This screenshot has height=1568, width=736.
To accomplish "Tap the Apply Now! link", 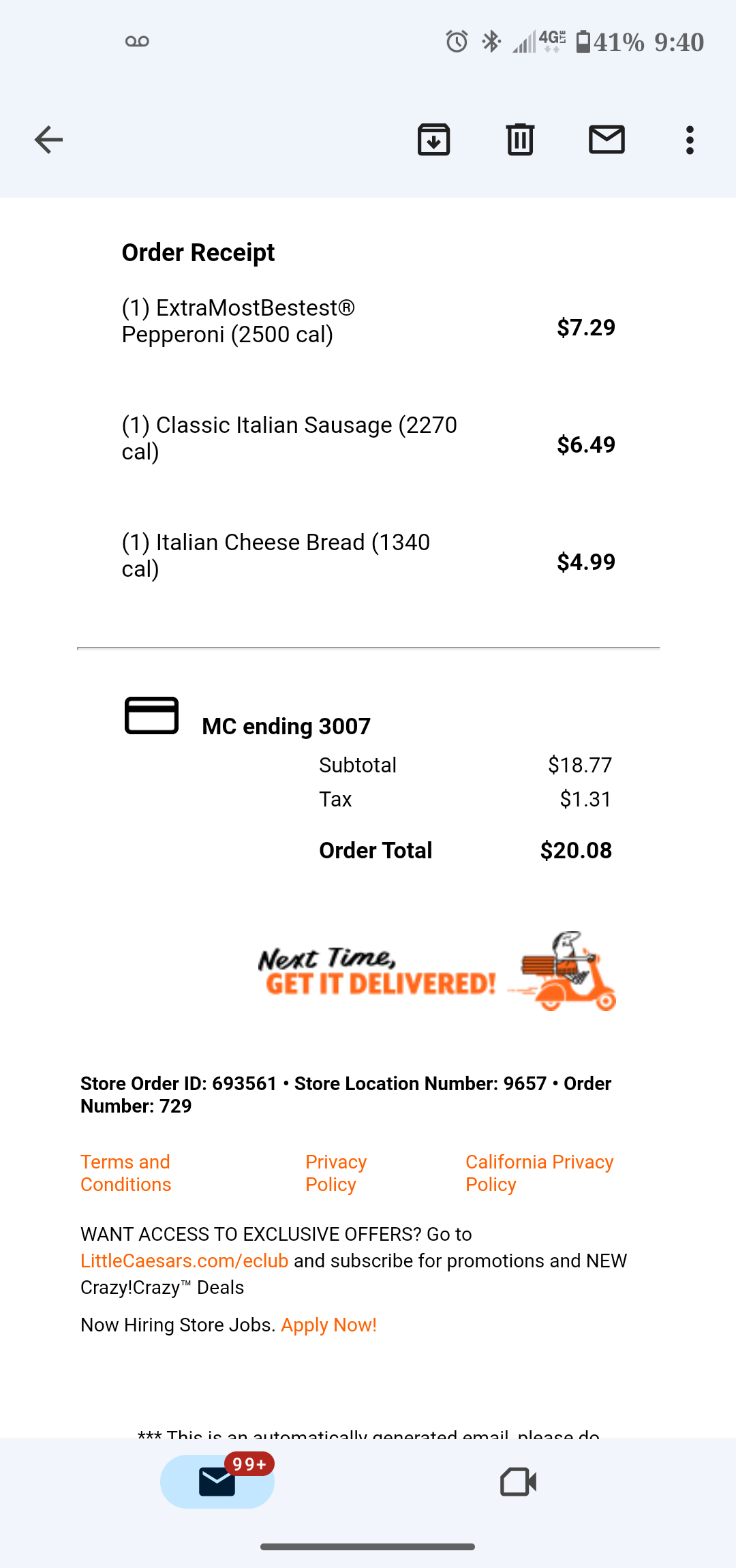I will click(x=328, y=1325).
